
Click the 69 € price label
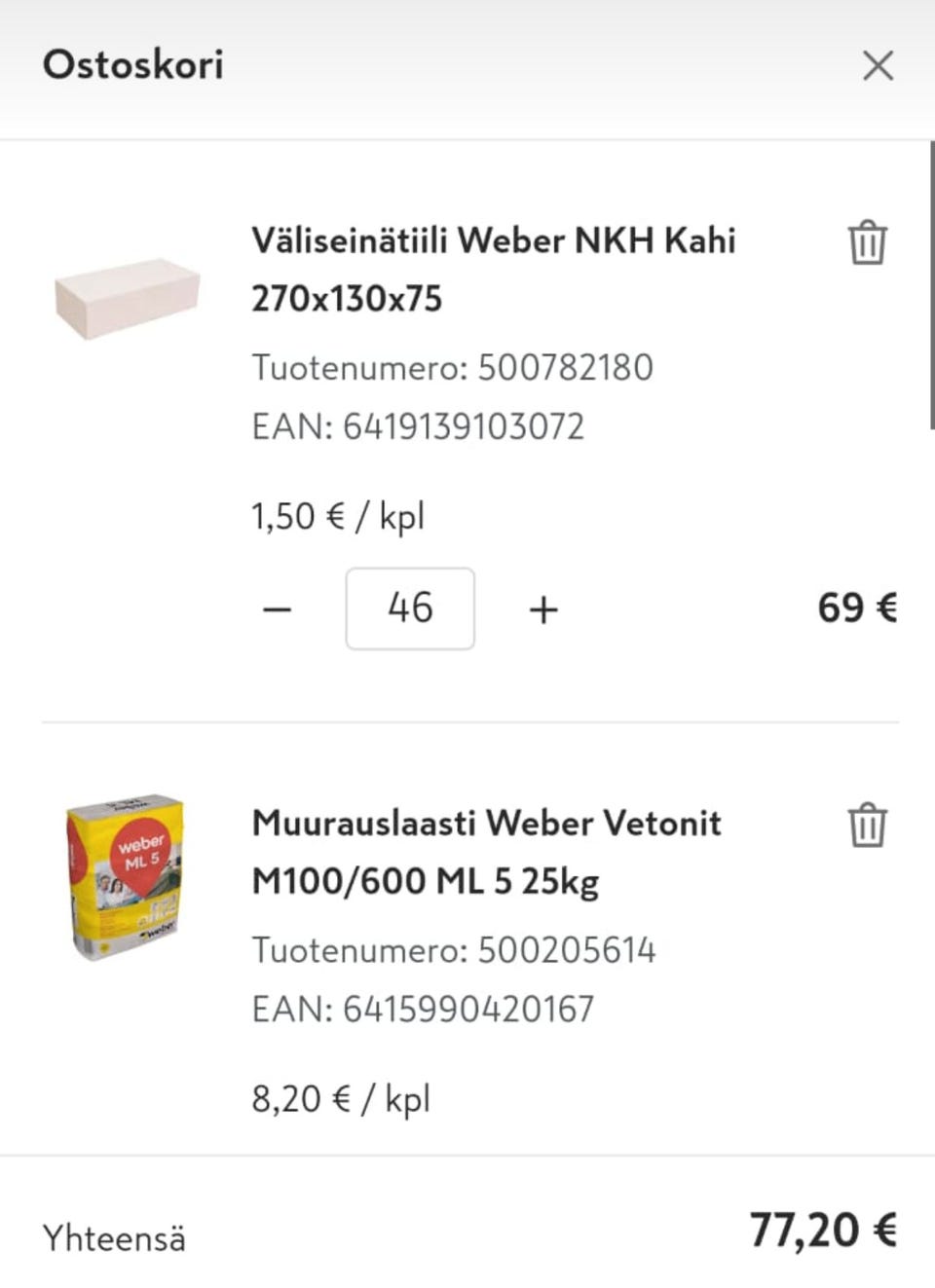856,608
